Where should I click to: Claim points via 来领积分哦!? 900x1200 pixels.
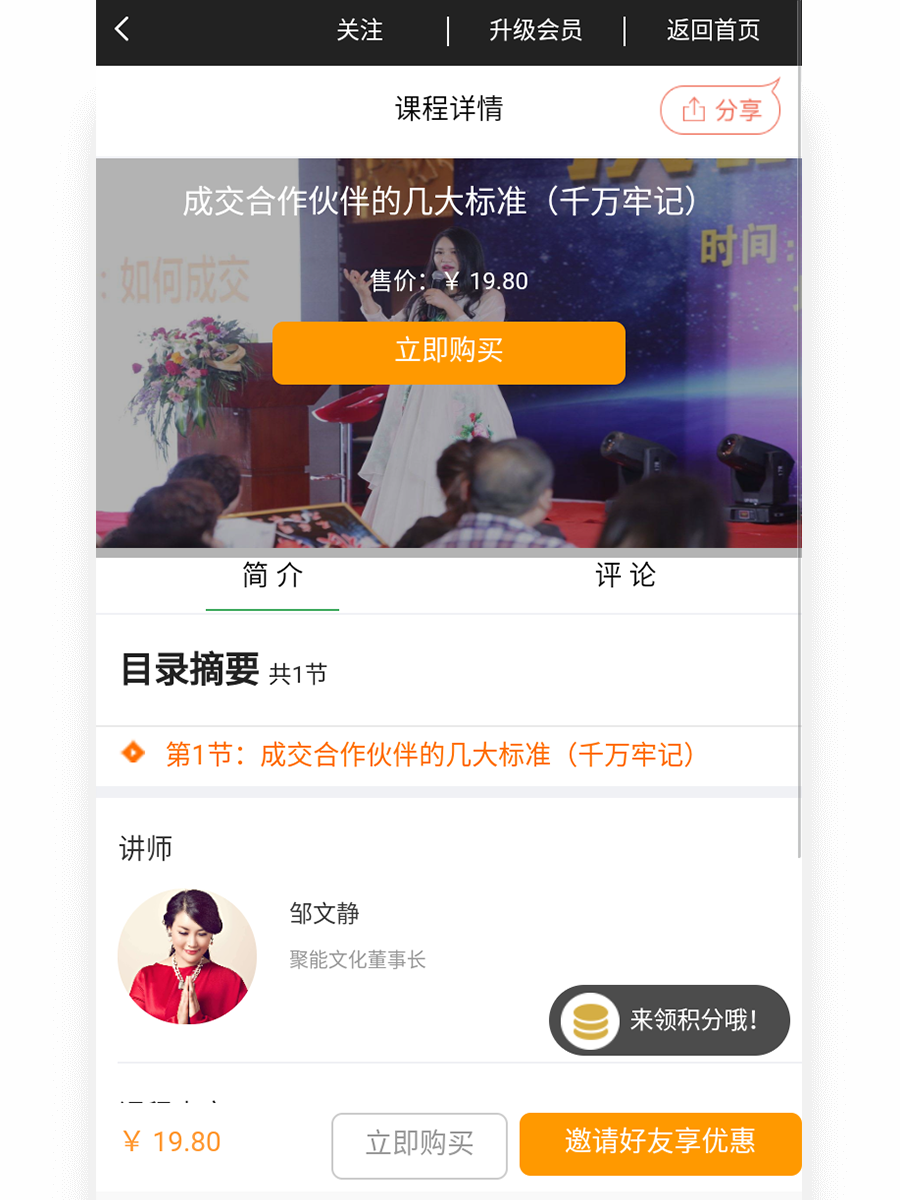669,1020
